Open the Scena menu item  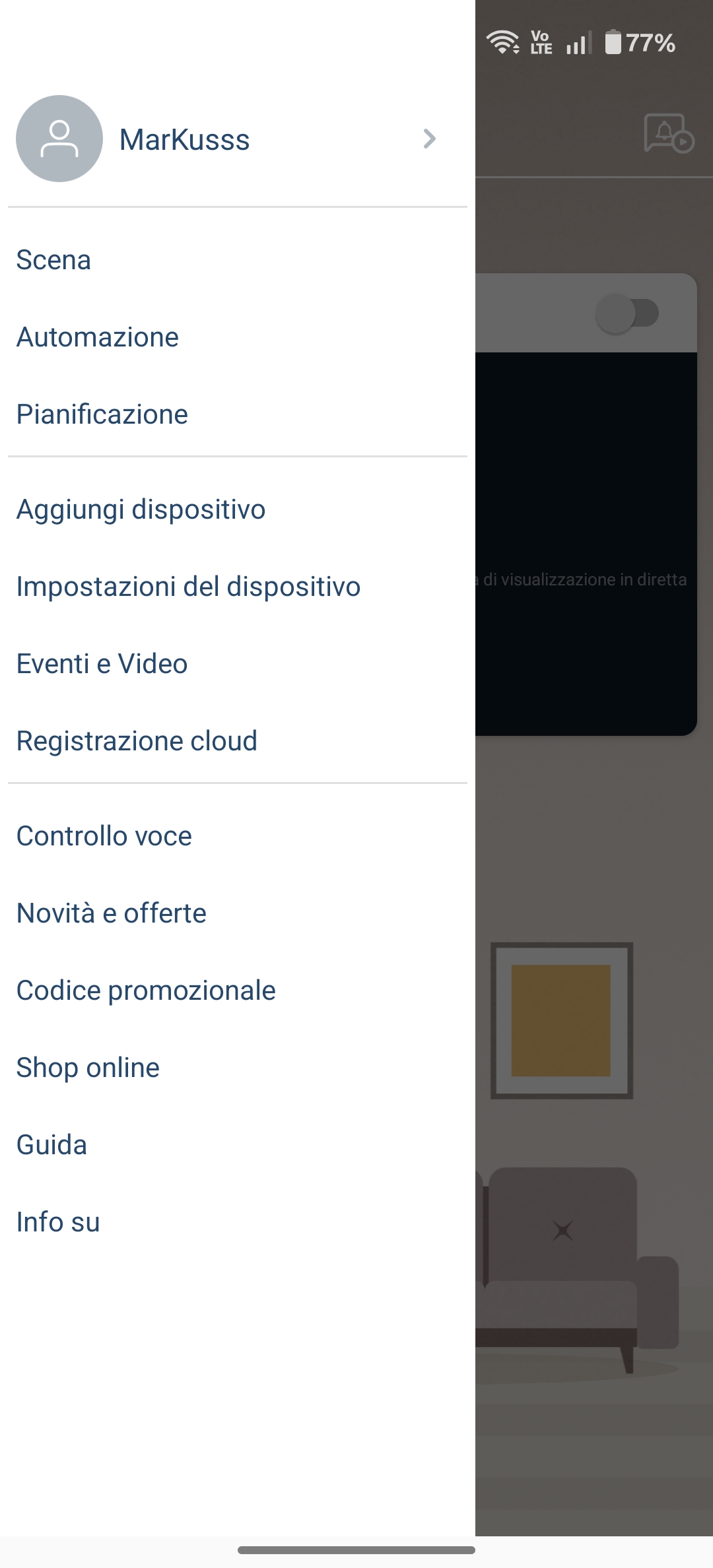pos(54,260)
